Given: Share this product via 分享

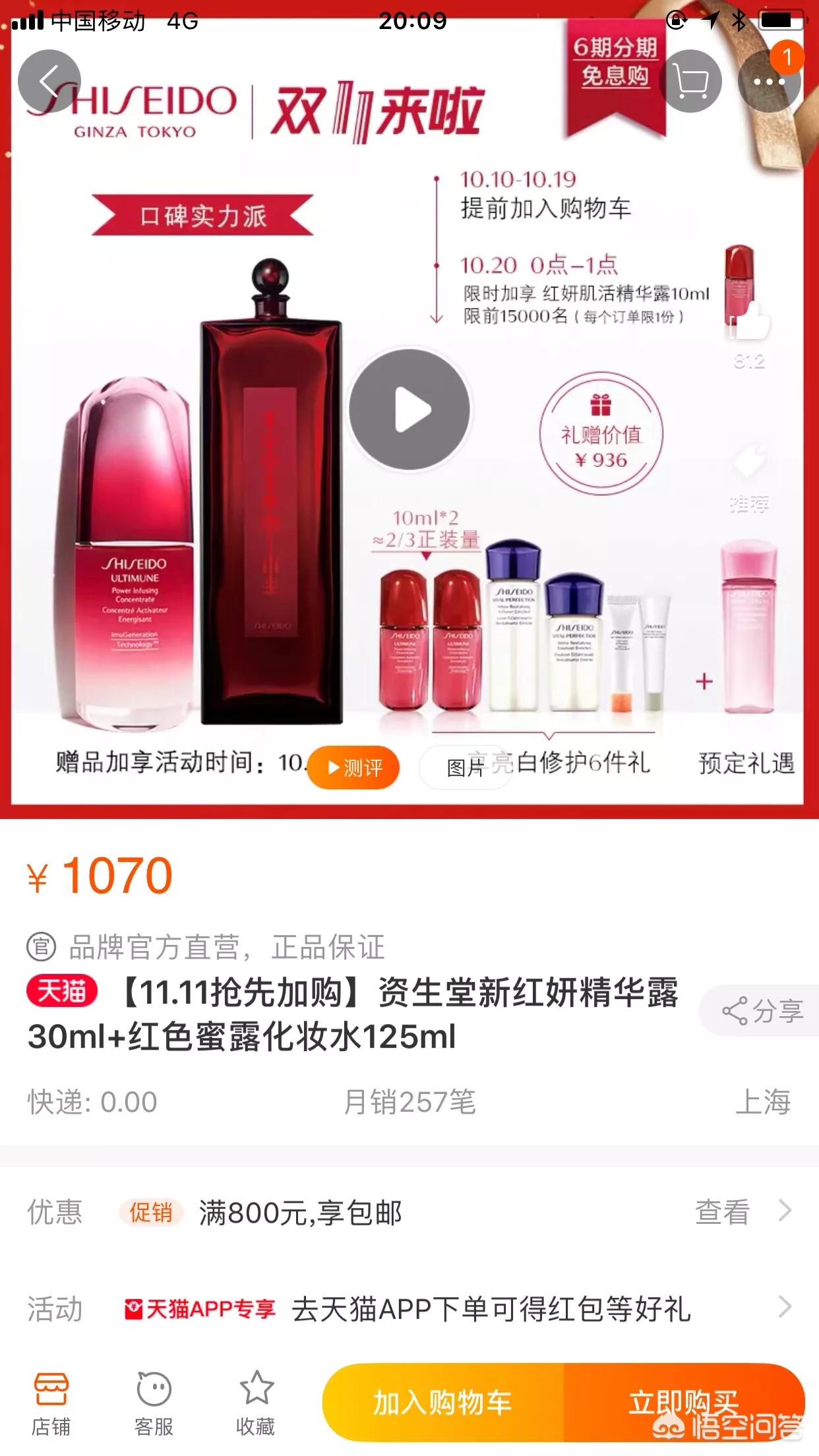Looking at the screenshot, I should (762, 1010).
